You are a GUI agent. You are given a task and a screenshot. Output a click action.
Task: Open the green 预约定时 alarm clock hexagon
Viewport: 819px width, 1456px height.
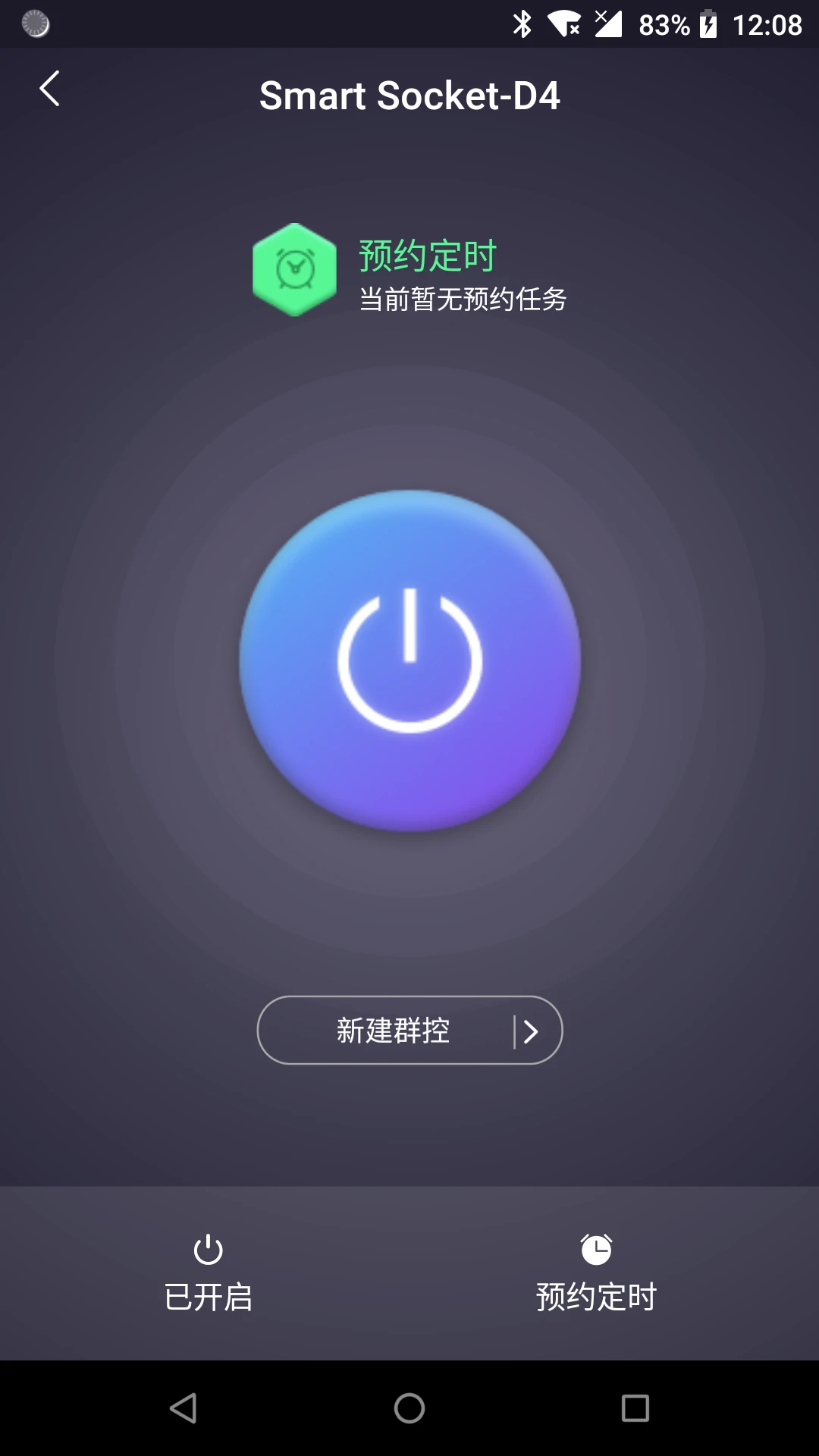(x=294, y=270)
